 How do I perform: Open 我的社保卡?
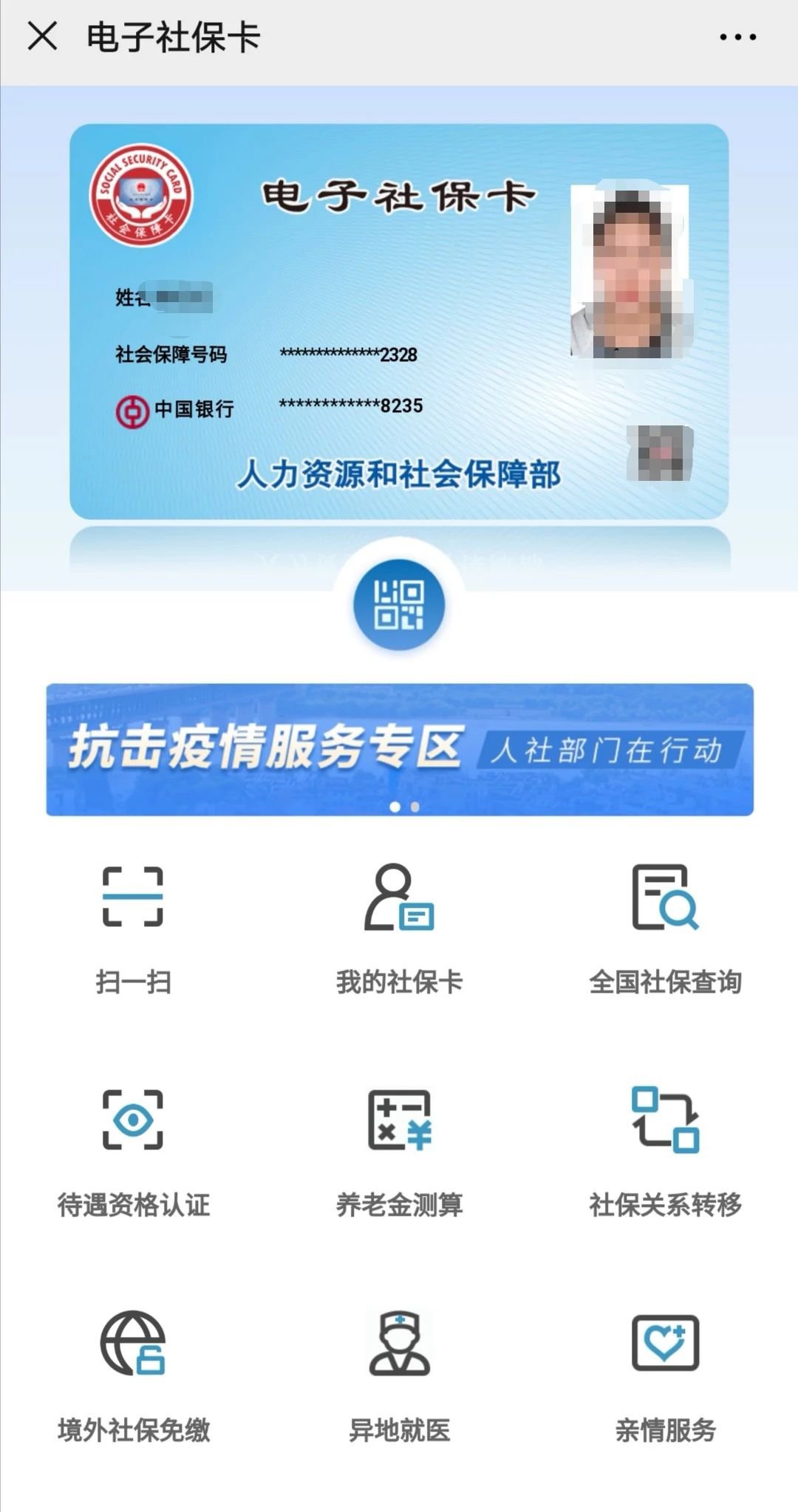click(399, 927)
